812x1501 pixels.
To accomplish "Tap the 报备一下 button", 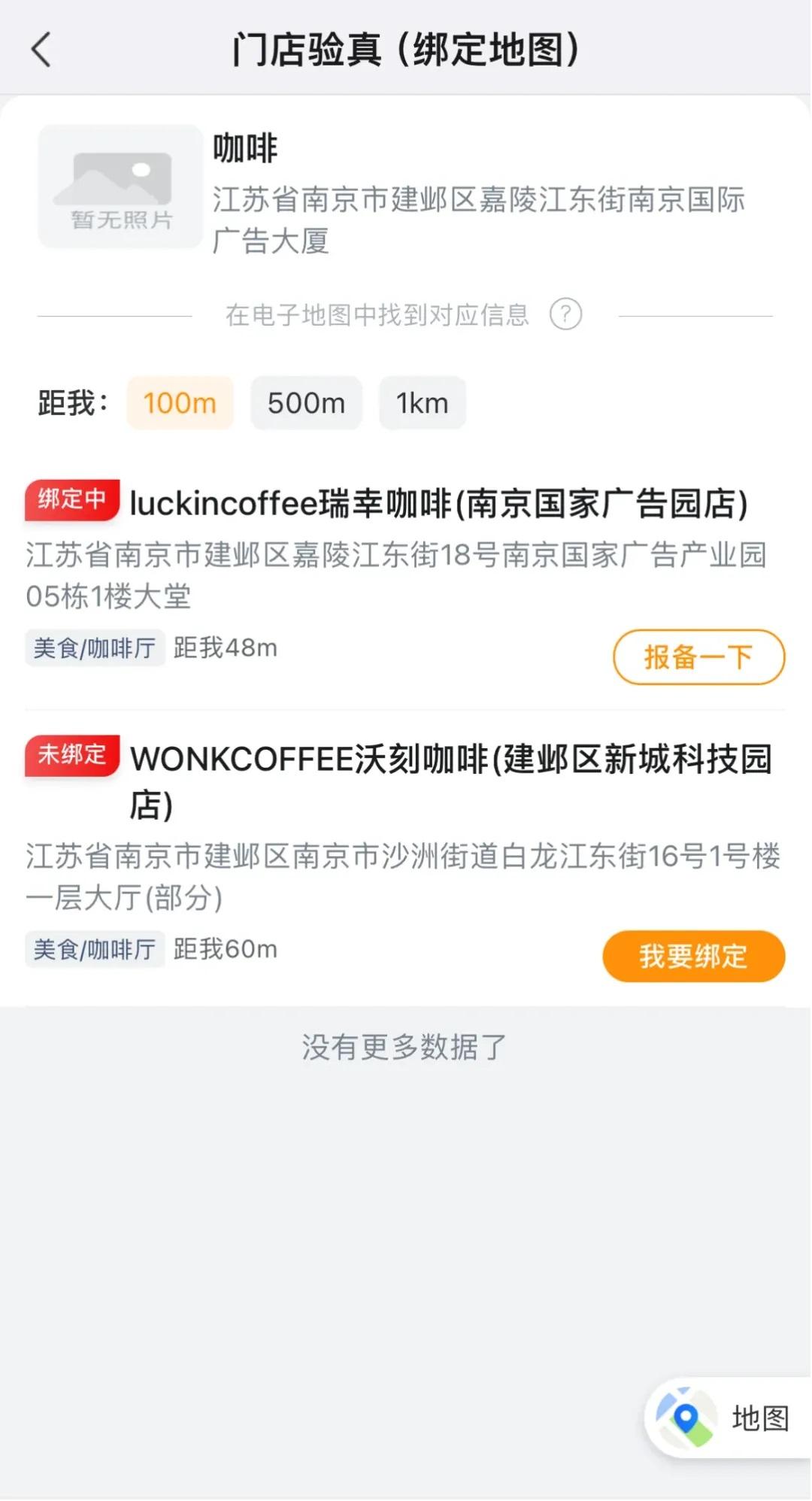I will click(697, 656).
